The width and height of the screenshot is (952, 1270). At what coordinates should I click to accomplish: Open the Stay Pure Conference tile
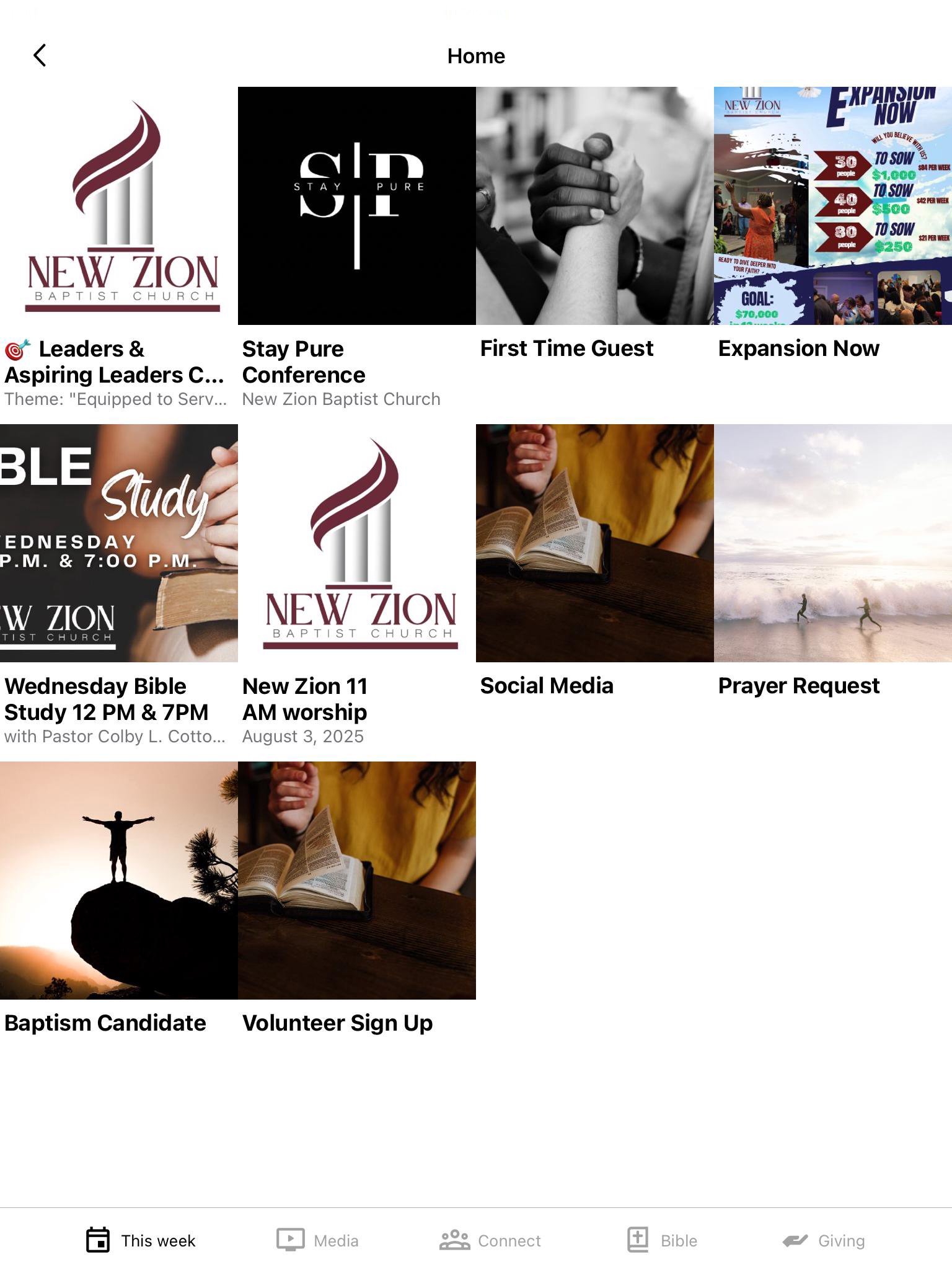pyautogui.click(x=357, y=206)
